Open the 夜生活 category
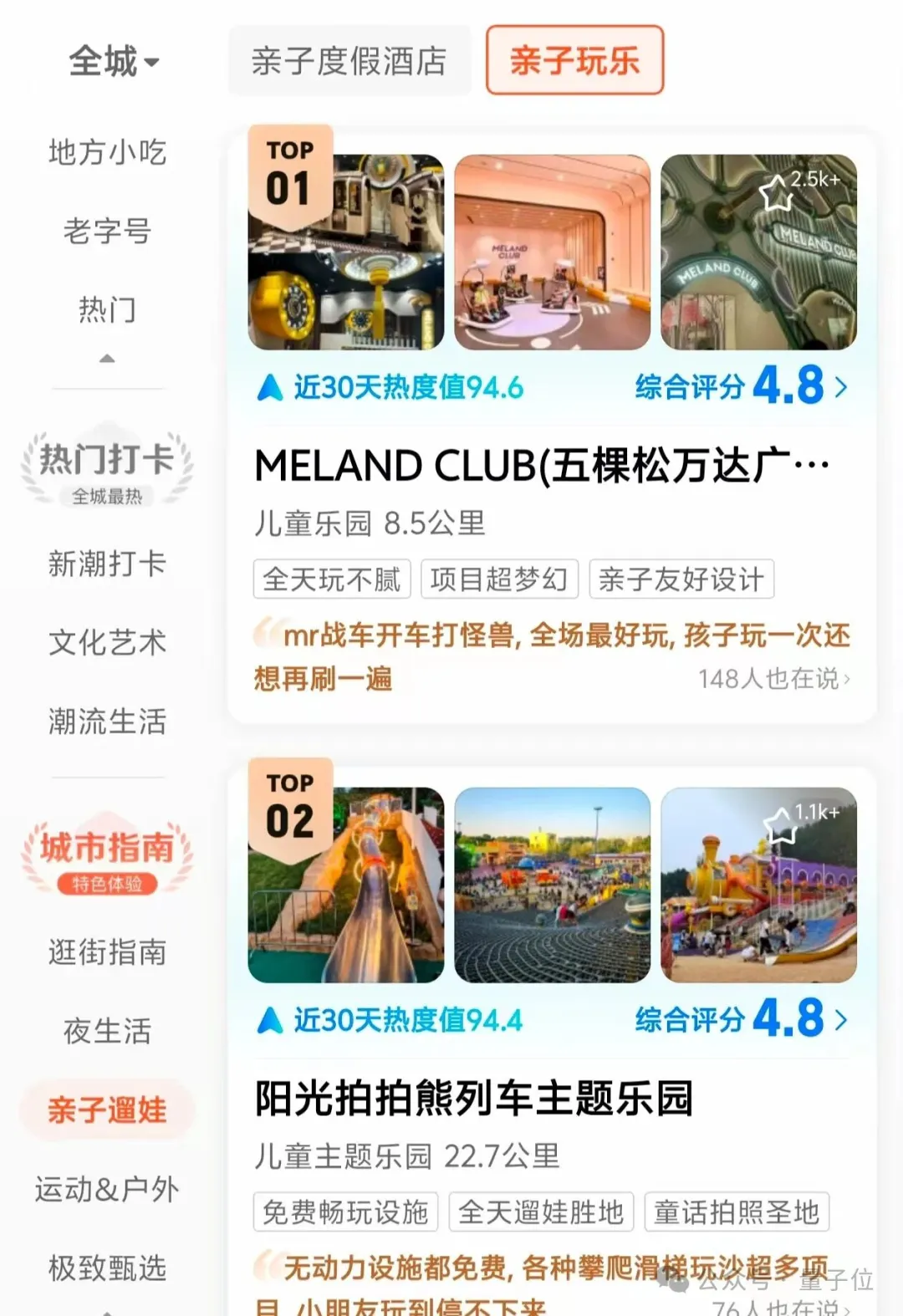This screenshot has height=1316, width=903. click(x=107, y=1031)
